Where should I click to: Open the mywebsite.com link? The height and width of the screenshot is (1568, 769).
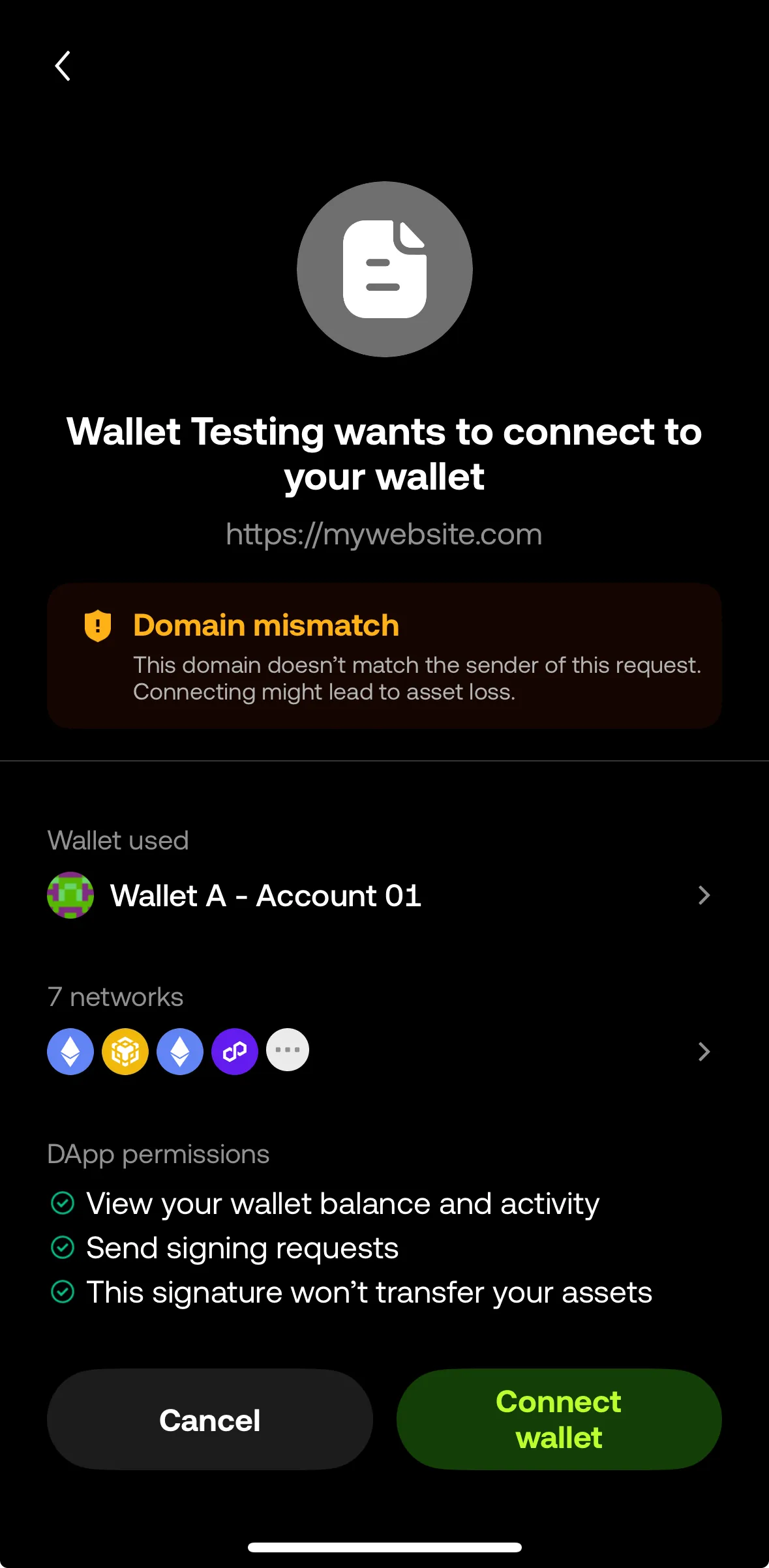pyautogui.click(x=384, y=534)
